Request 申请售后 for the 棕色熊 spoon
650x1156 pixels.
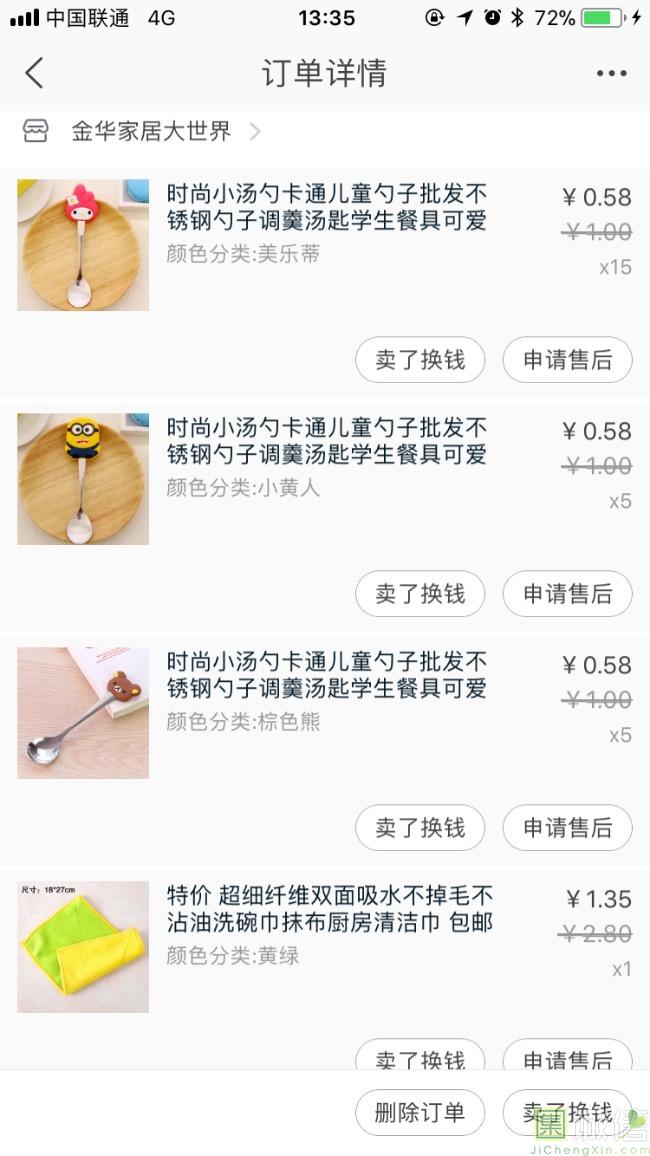(x=567, y=828)
